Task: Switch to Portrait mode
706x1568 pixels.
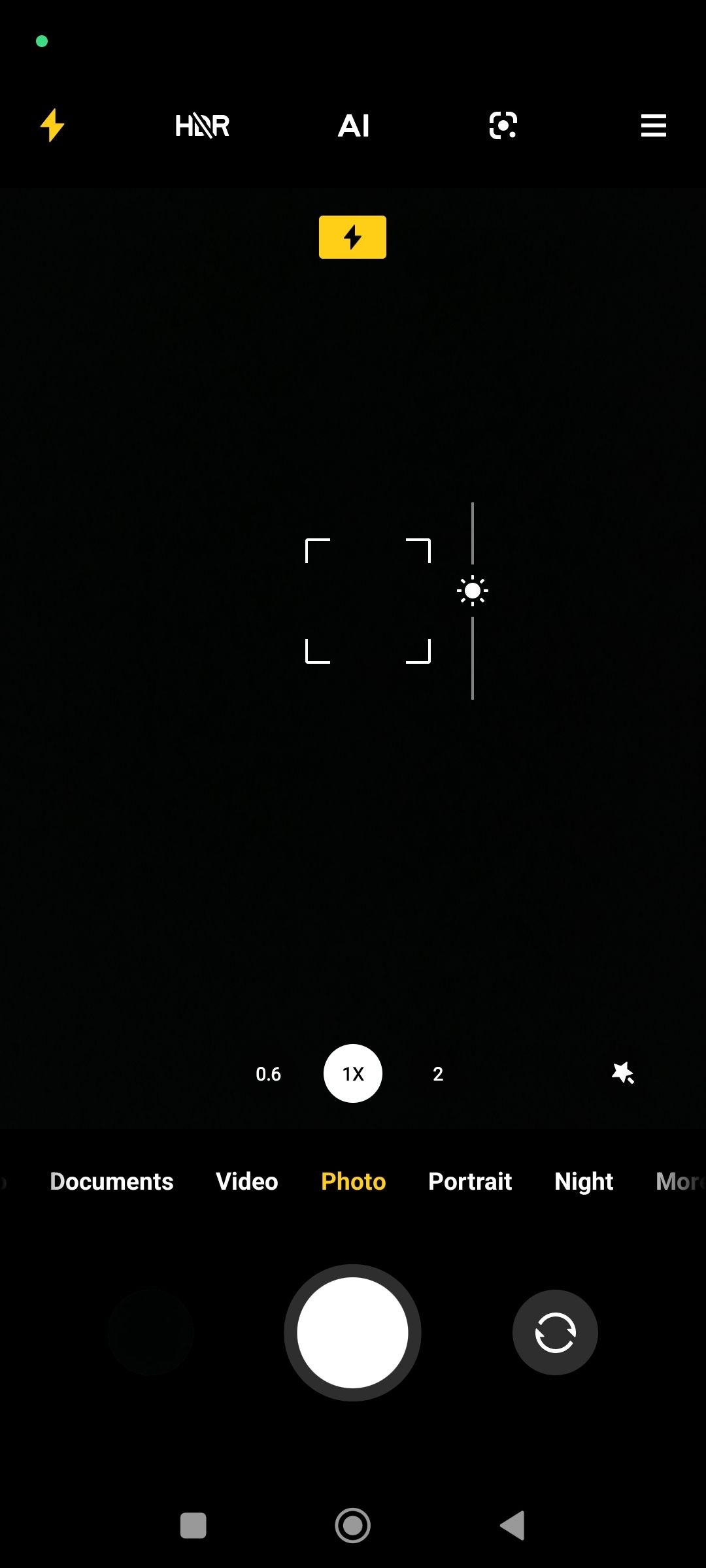Action: 470,1181
